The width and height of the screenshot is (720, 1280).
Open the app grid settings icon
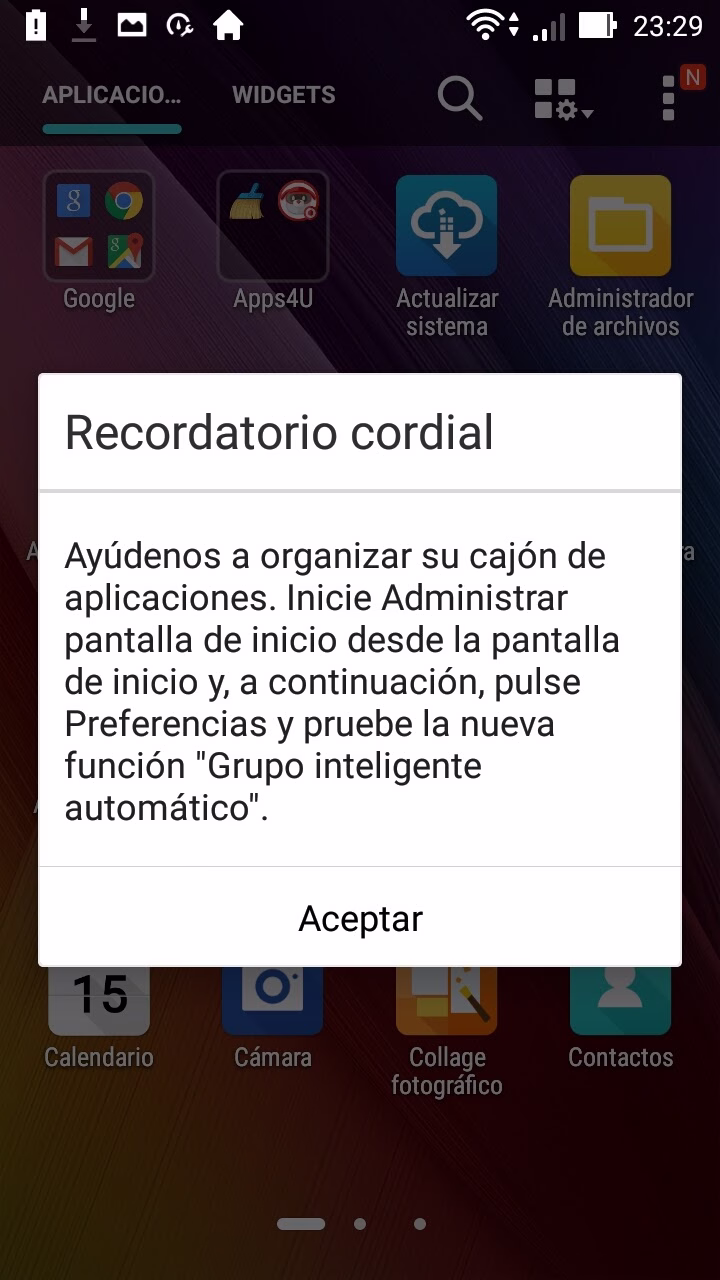coord(564,99)
